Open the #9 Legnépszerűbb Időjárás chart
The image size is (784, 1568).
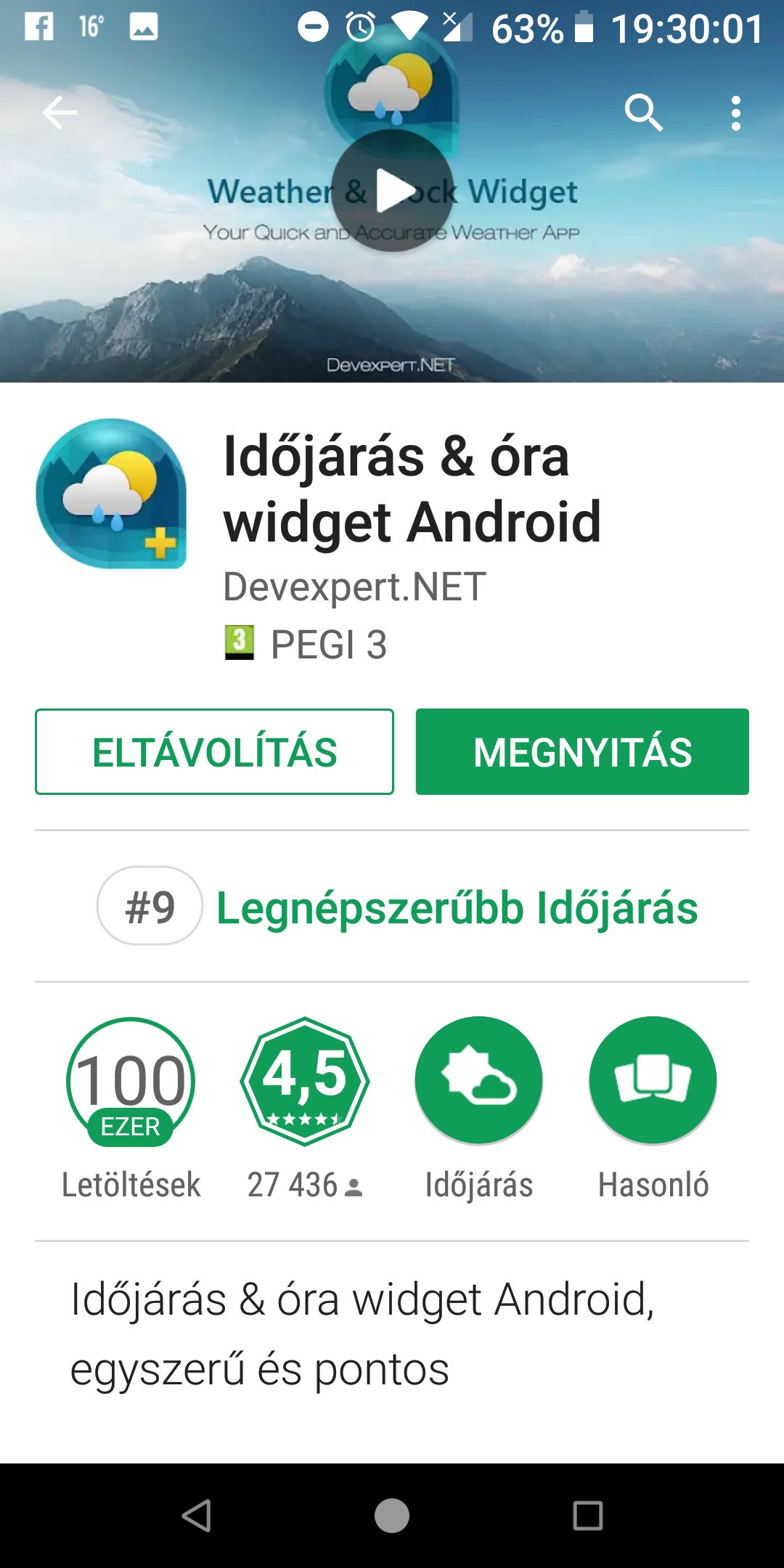pos(398,907)
